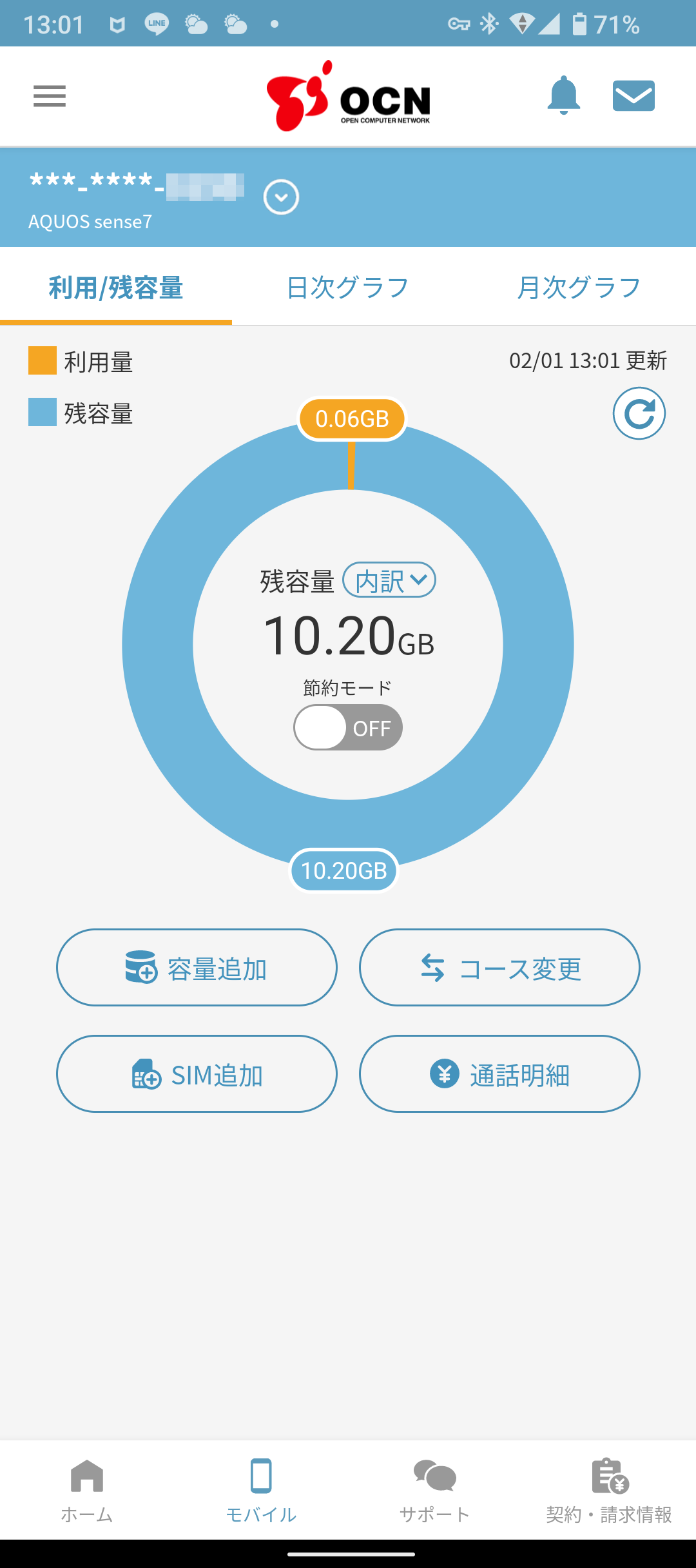
Task: Open the hamburger drawer menu
Action: [x=50, y=96]
